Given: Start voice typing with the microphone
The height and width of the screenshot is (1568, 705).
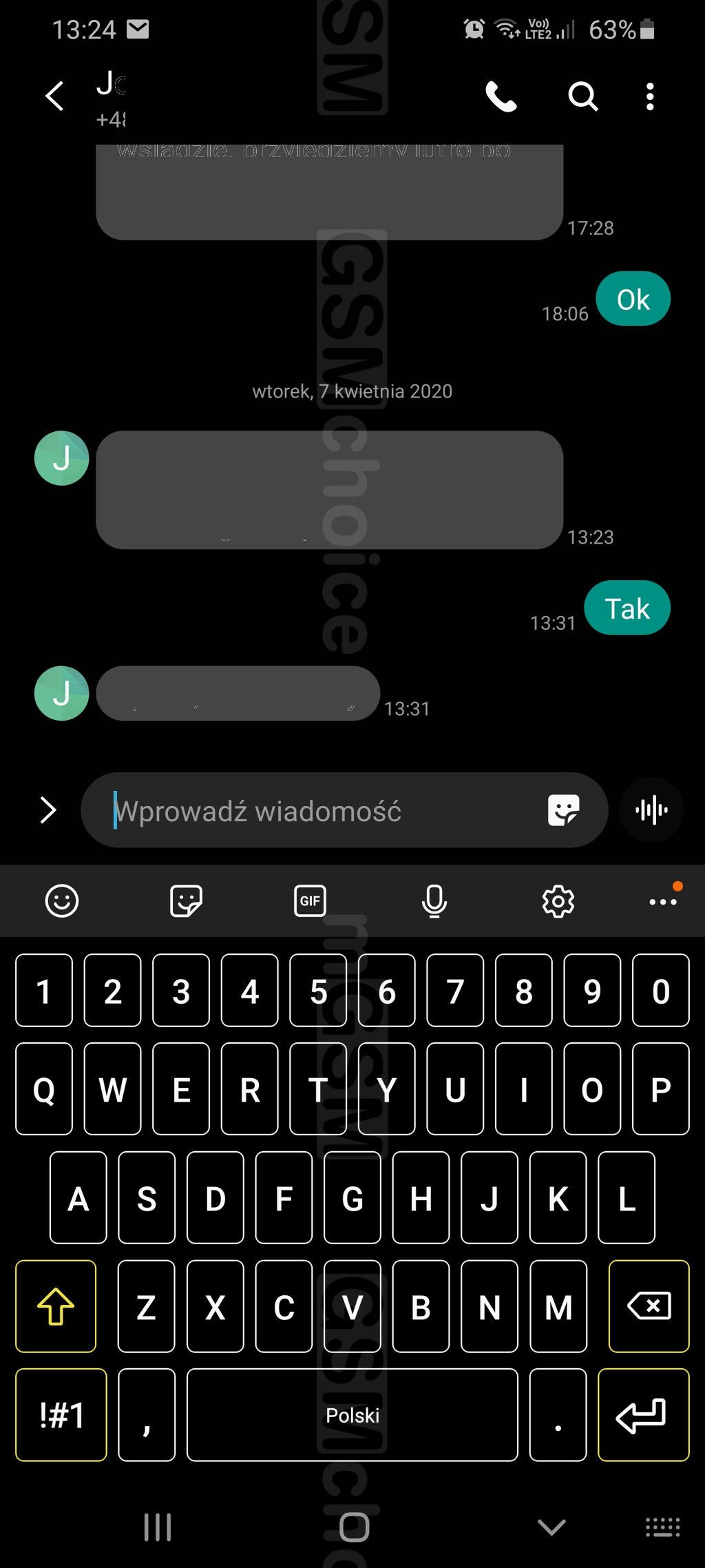Looking at the screenshot, I should [434, 901].
